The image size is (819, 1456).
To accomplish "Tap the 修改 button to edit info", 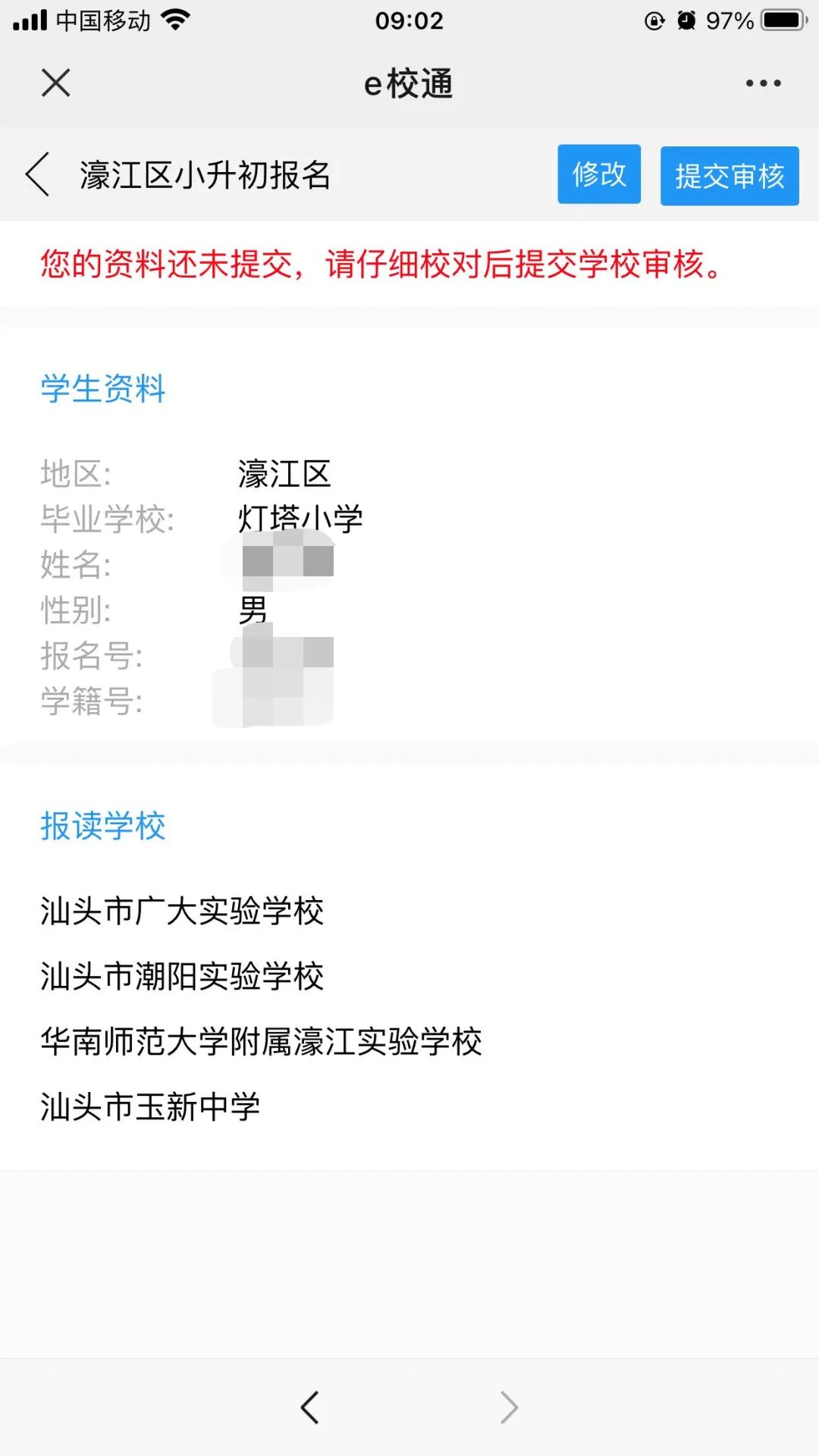I will click(x=599, y=174).
